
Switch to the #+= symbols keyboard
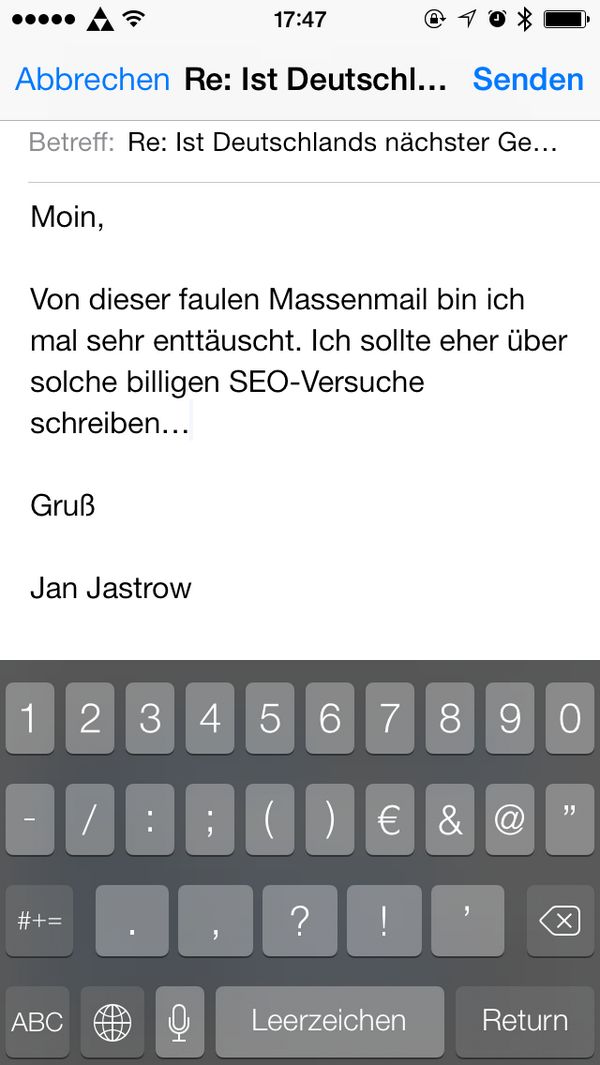(40, 920)
